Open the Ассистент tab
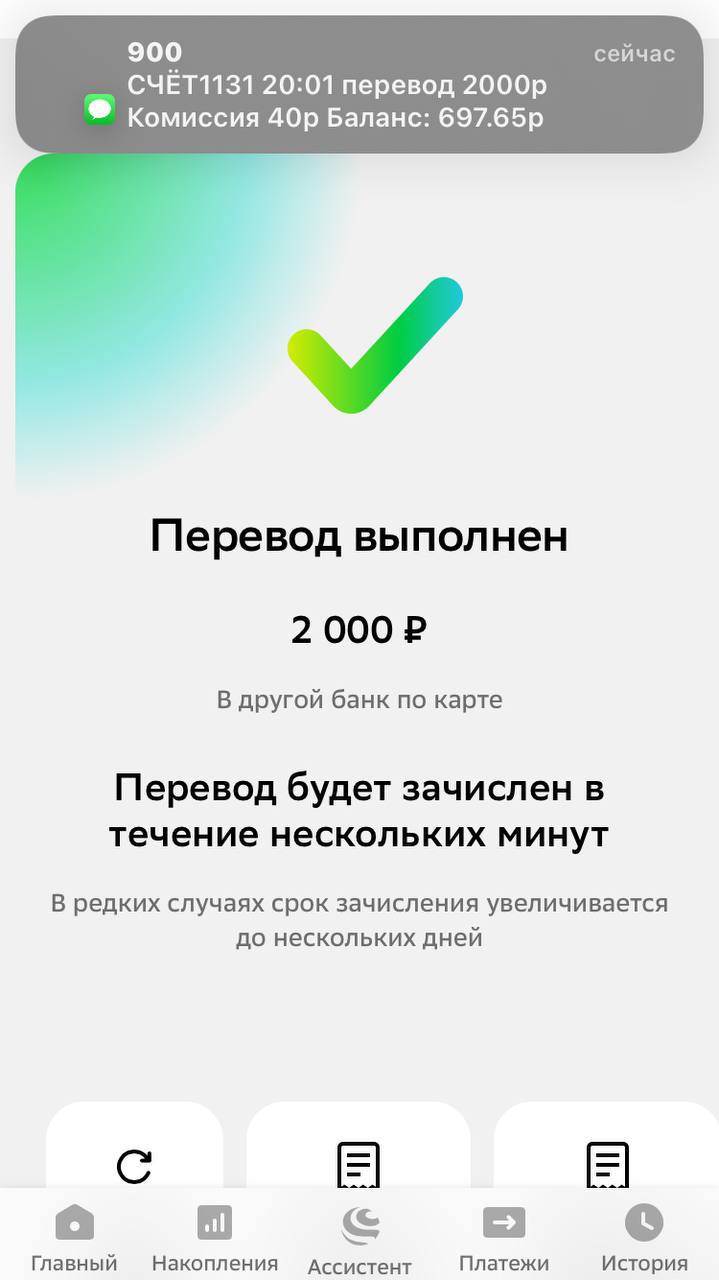Image resolution: width=719 pixels, height=1280 pixels. pos(360,1240)
